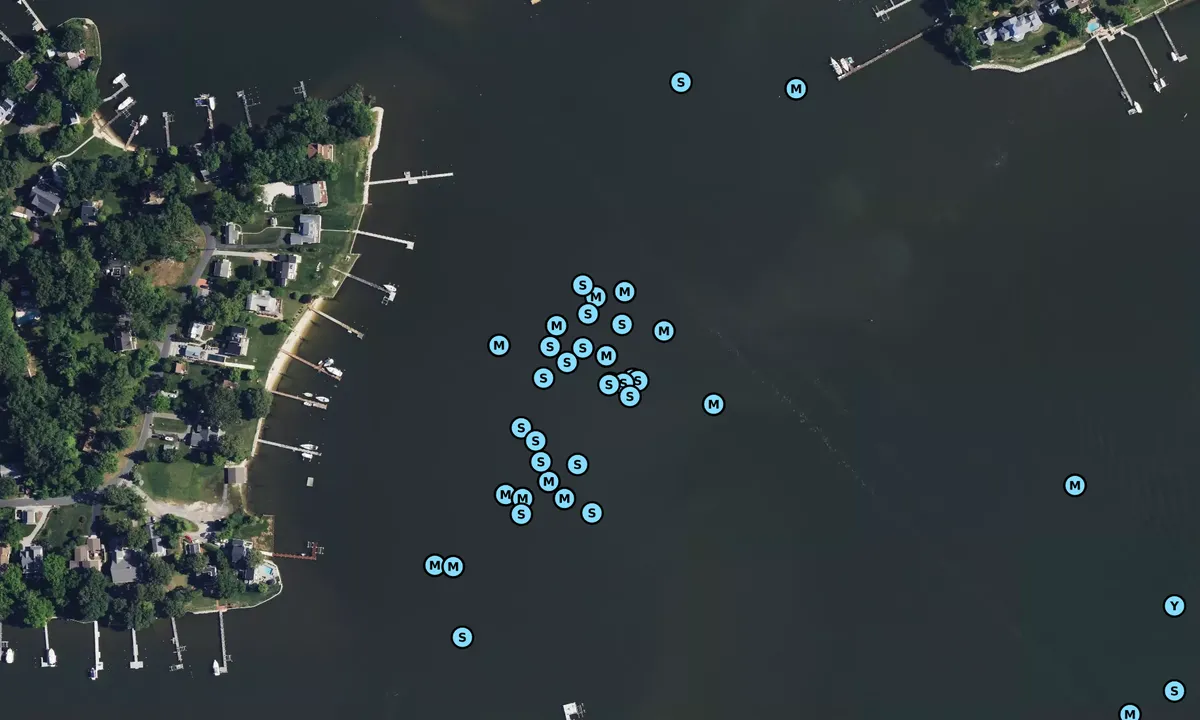Tap the Y marker on the map
This screenshot has width=1200, height=720.
[x=1174, y=606]
